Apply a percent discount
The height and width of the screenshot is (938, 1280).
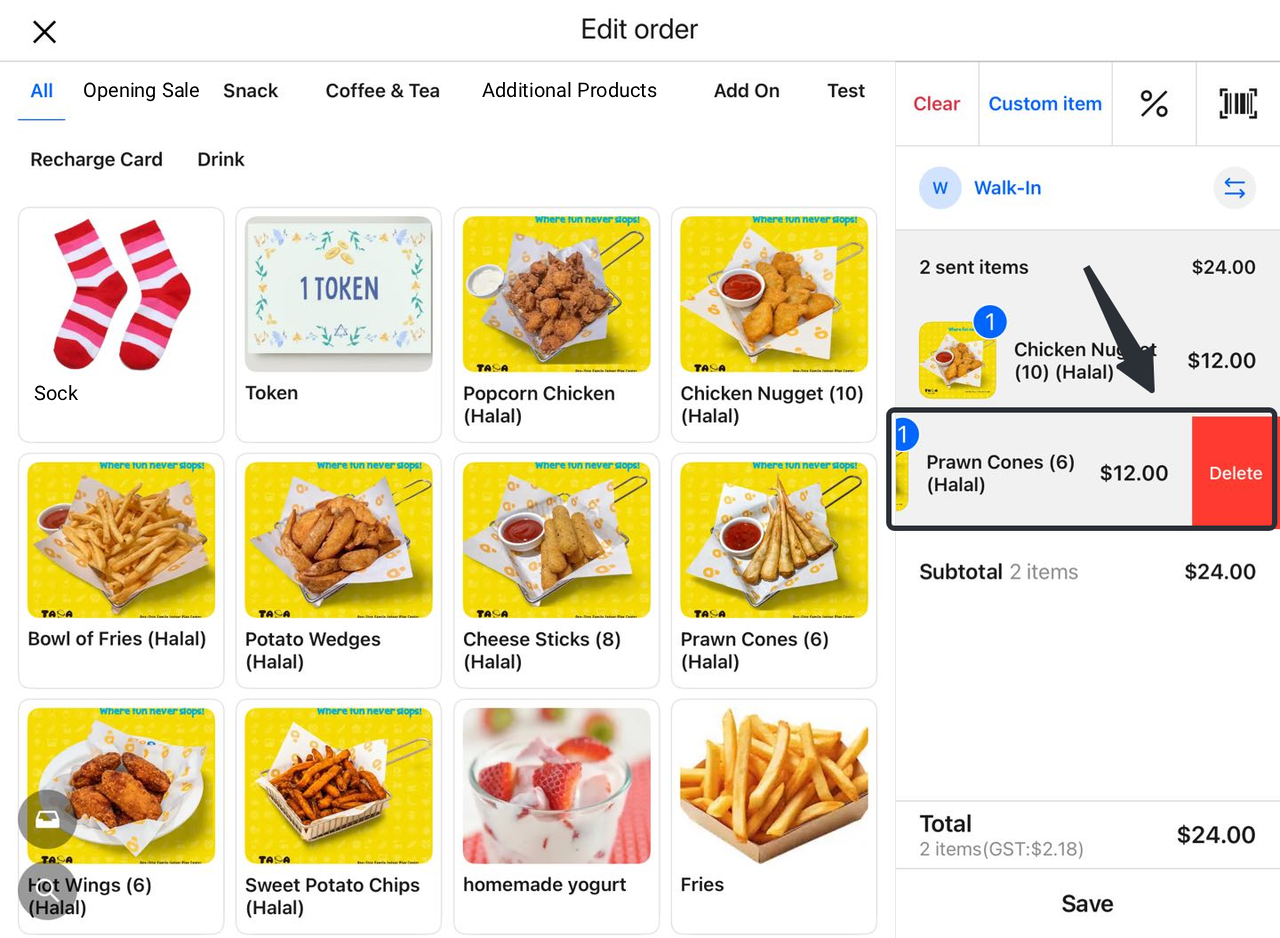point(1154,104)
